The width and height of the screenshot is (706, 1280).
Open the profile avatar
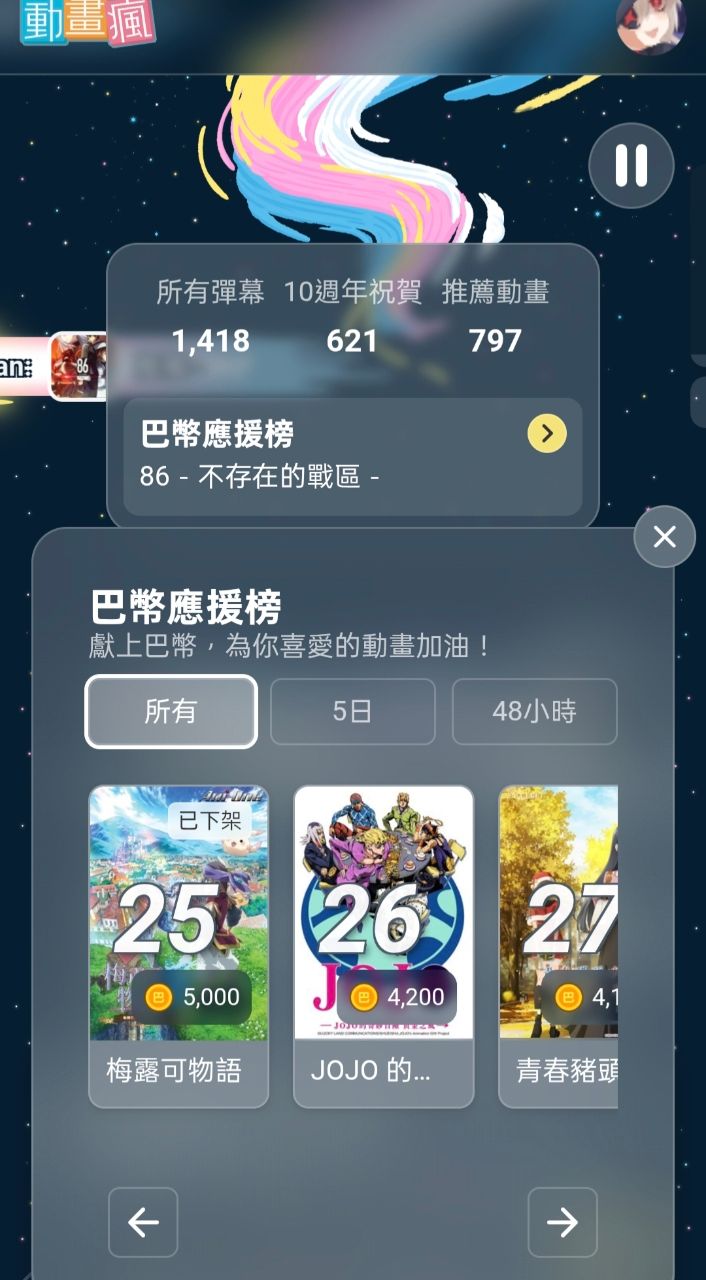(650, 25)
